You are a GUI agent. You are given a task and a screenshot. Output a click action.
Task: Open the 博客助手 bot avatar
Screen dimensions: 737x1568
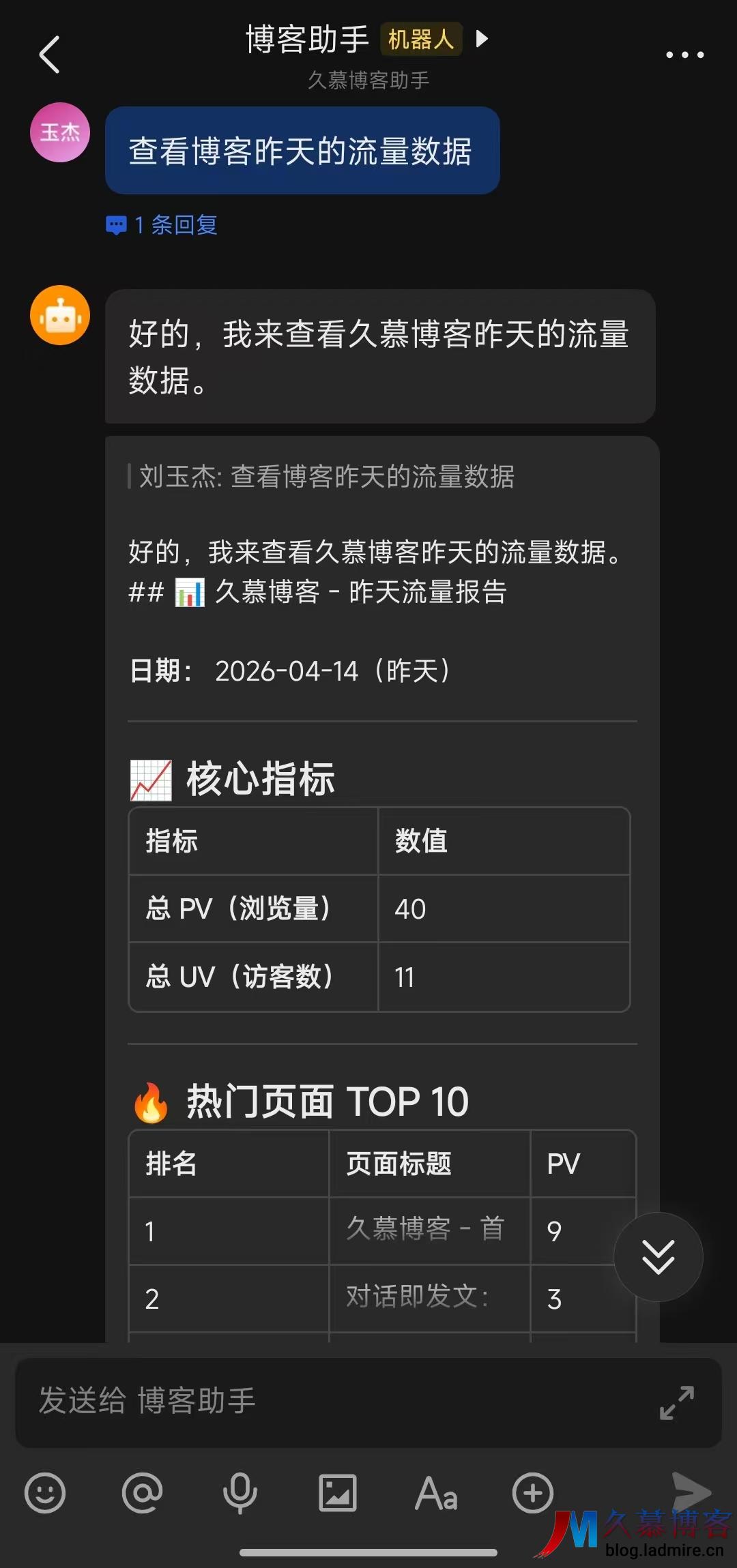[60, 315]
